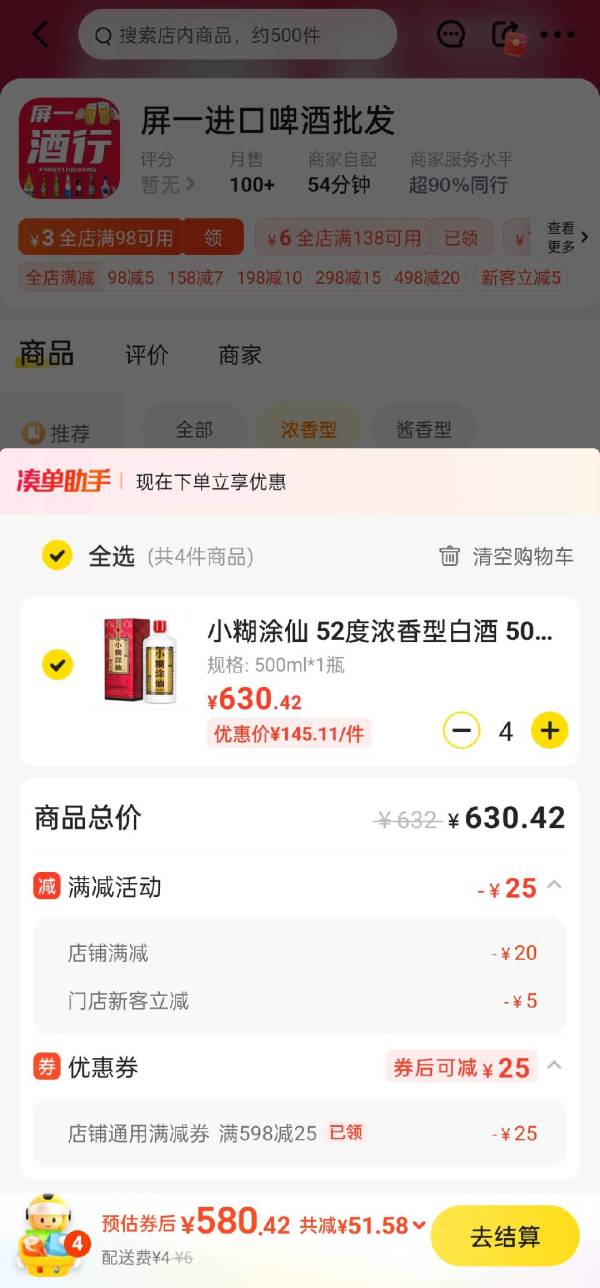
Task: Open the in-store product search box
Action: point(237,35)
